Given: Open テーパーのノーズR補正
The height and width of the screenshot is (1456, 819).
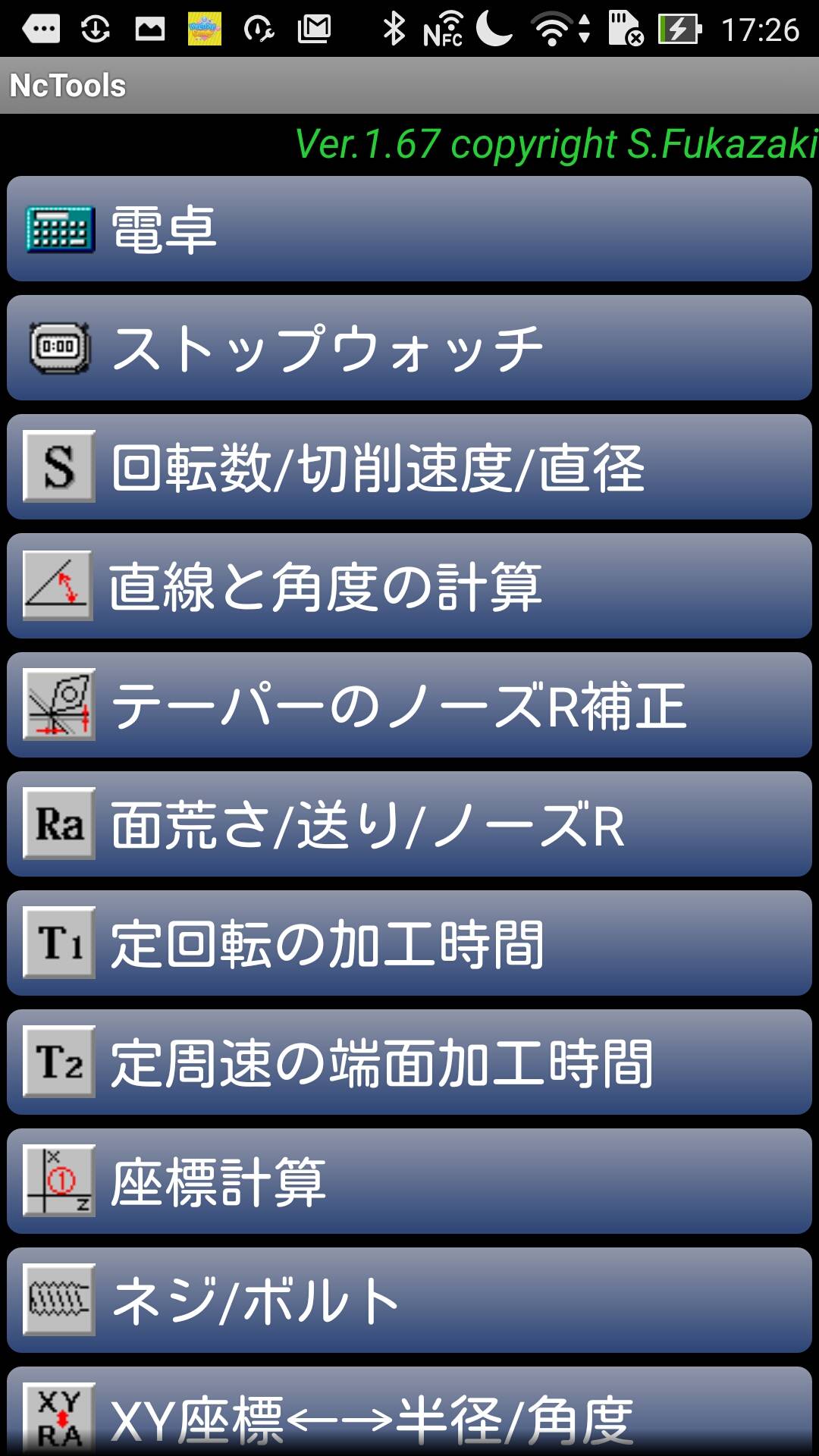Looking at the screenshot, I should (409, 705).
